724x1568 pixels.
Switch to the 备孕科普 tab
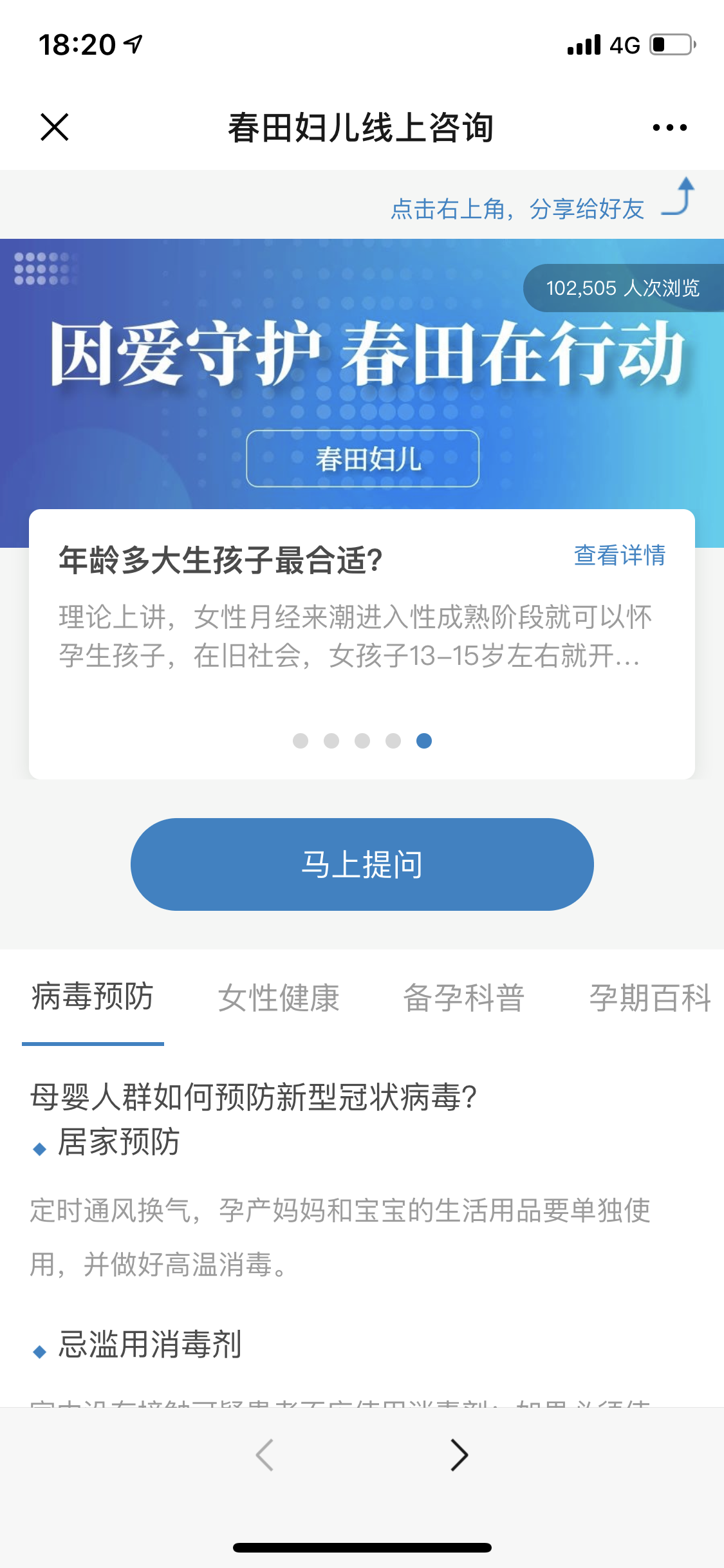tap(463, 998)
